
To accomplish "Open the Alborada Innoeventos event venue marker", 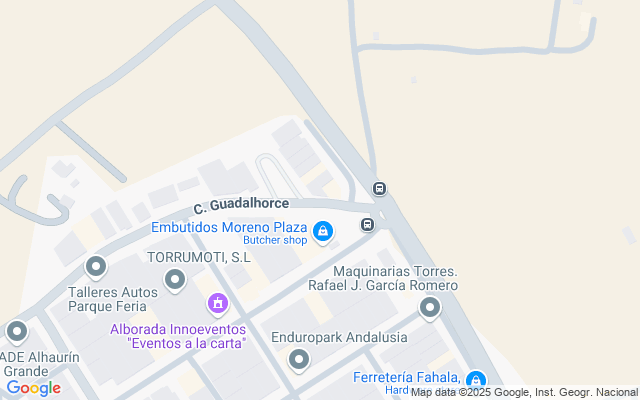I will point(217,301).
